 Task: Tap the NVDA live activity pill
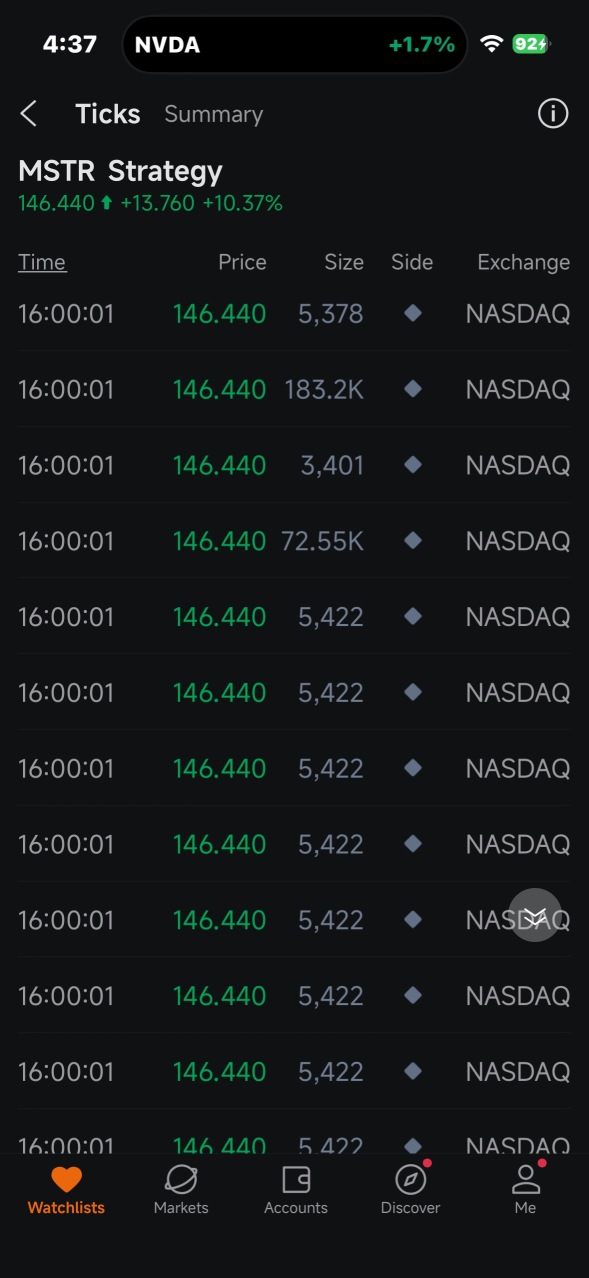click(x=295, y=45)
